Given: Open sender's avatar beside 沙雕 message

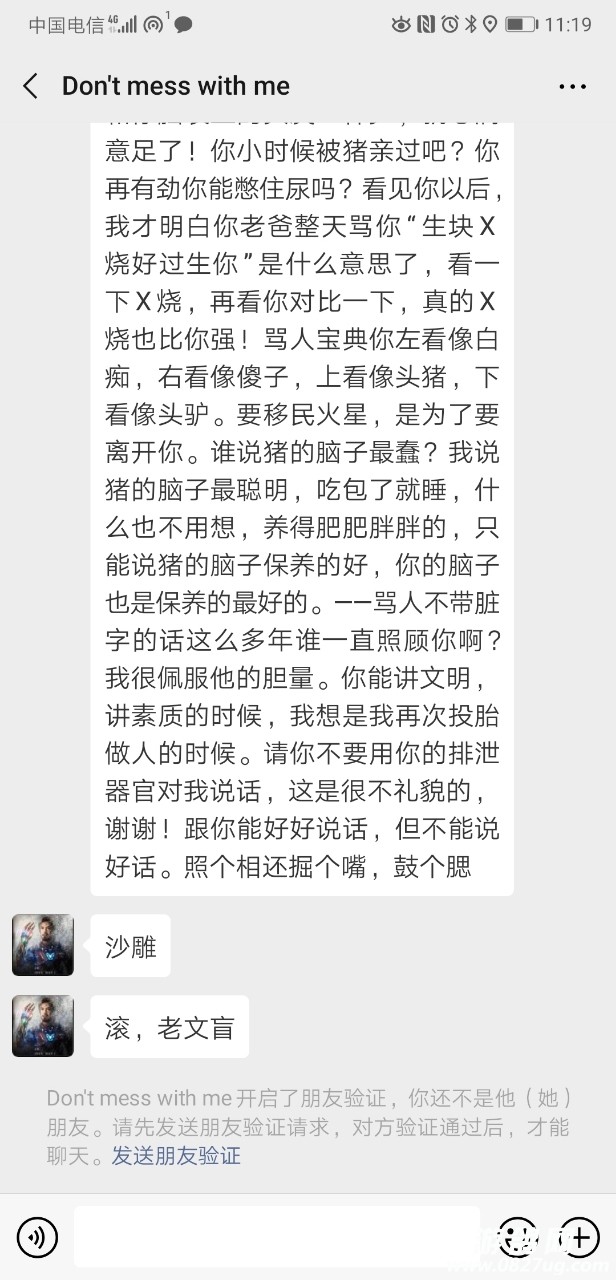Looking at the screenshot, I should click(x=43, y=945).
